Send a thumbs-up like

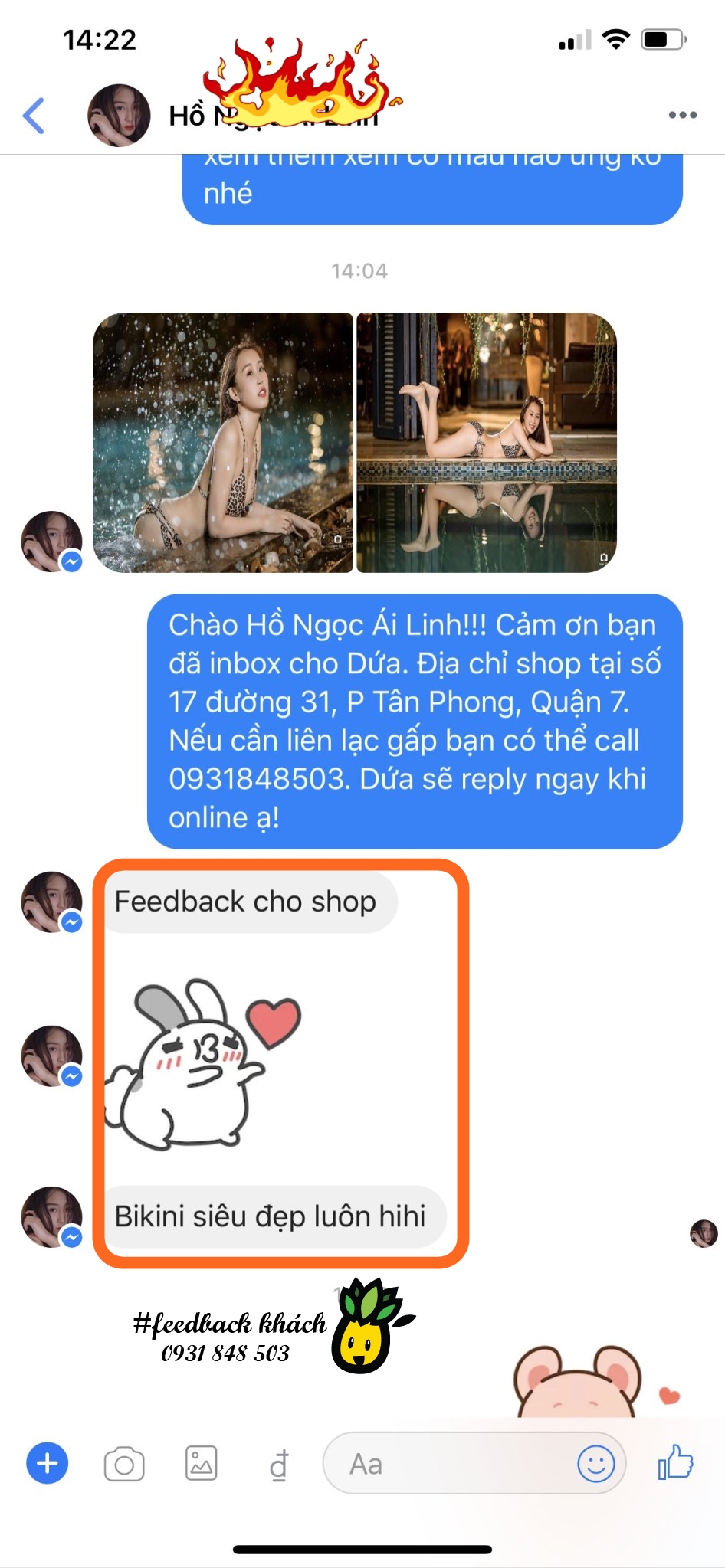click(676, 1462)
